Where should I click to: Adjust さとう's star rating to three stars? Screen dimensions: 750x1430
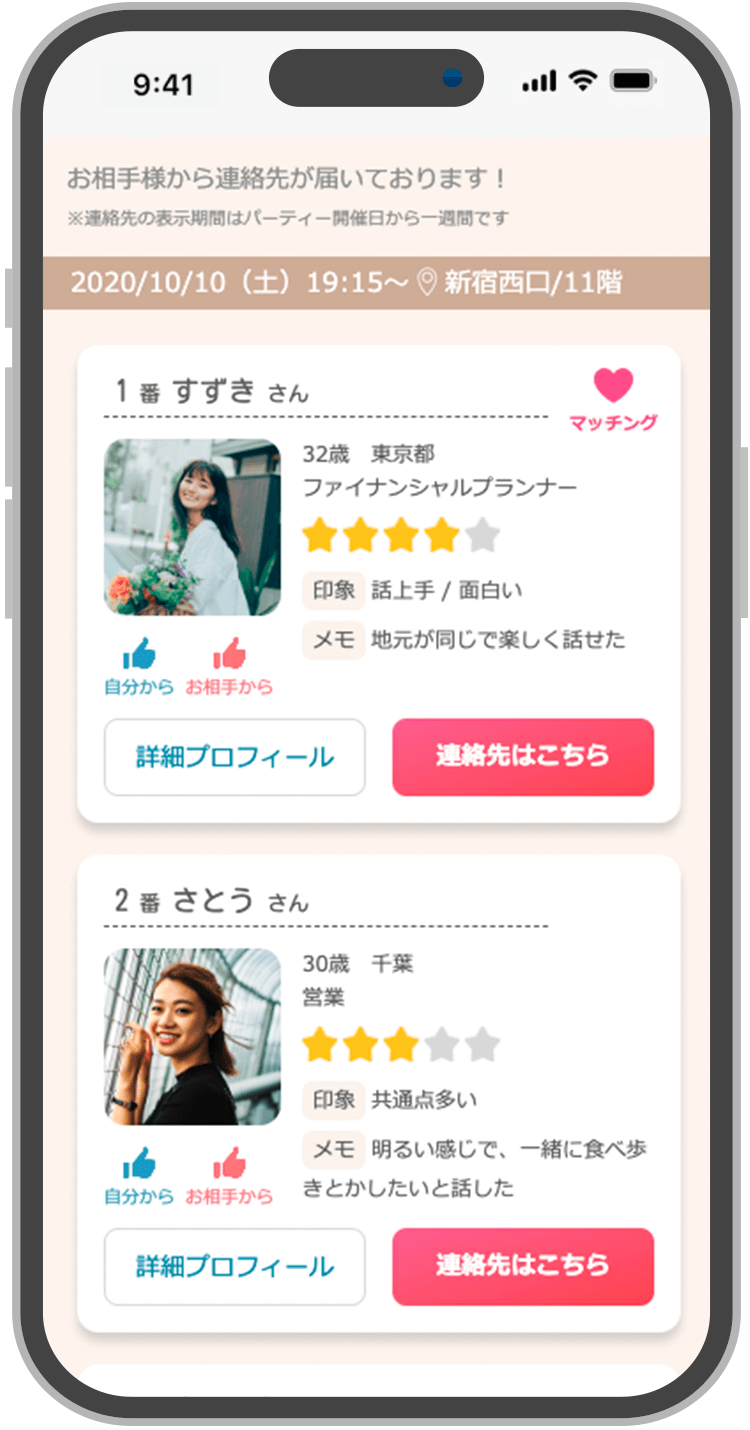click(x=400, y=1043)
